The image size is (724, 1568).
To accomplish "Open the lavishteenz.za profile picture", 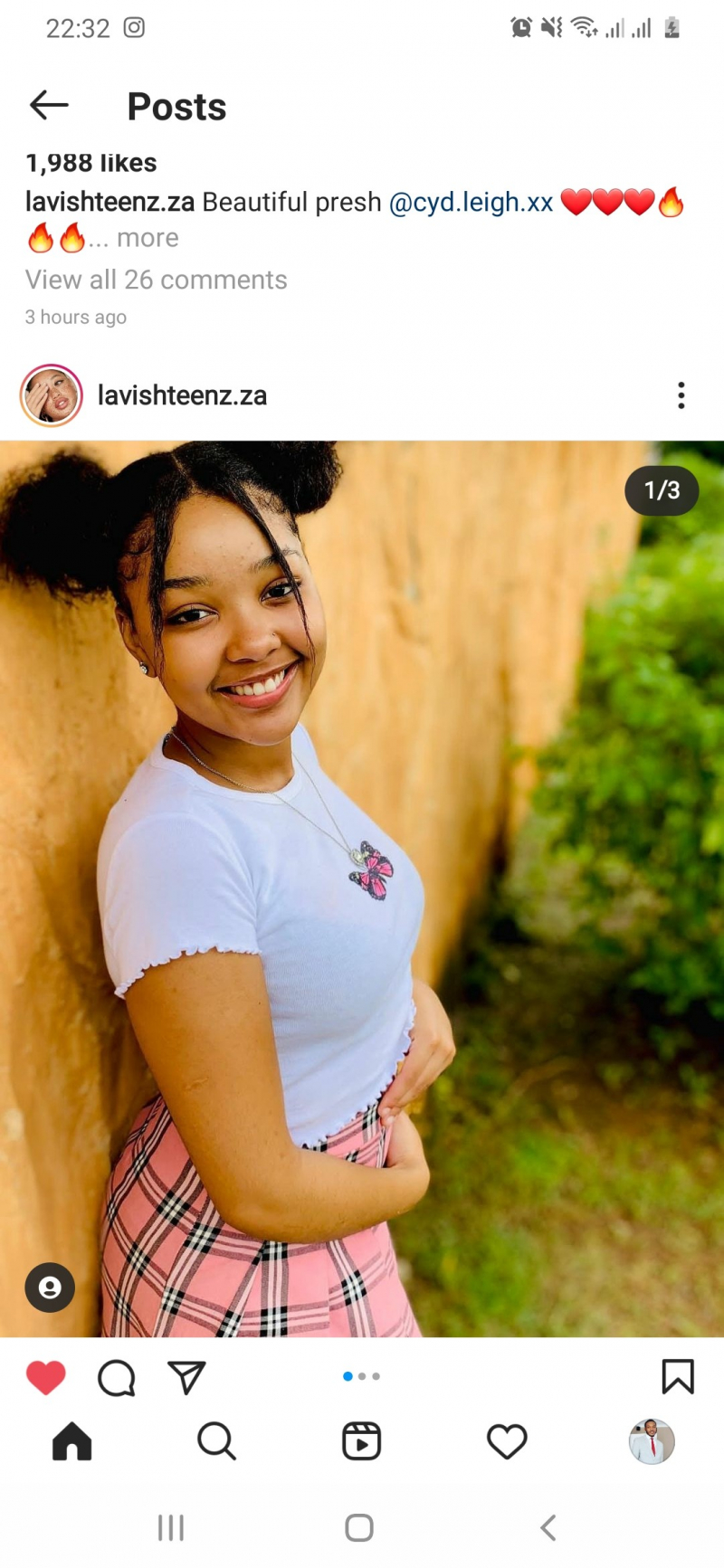I will click(x=52, y=395).
